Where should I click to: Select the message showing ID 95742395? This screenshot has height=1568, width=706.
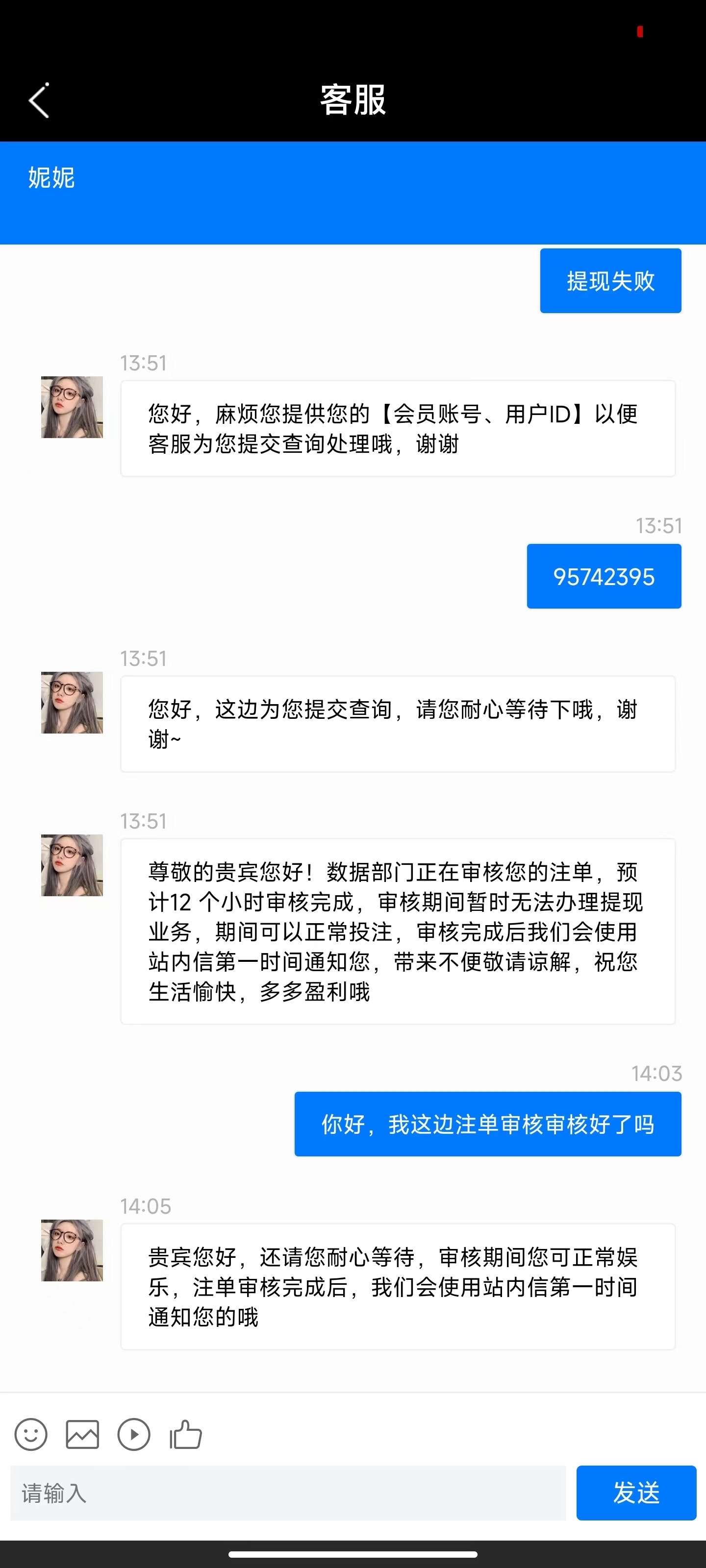point(604,576)
